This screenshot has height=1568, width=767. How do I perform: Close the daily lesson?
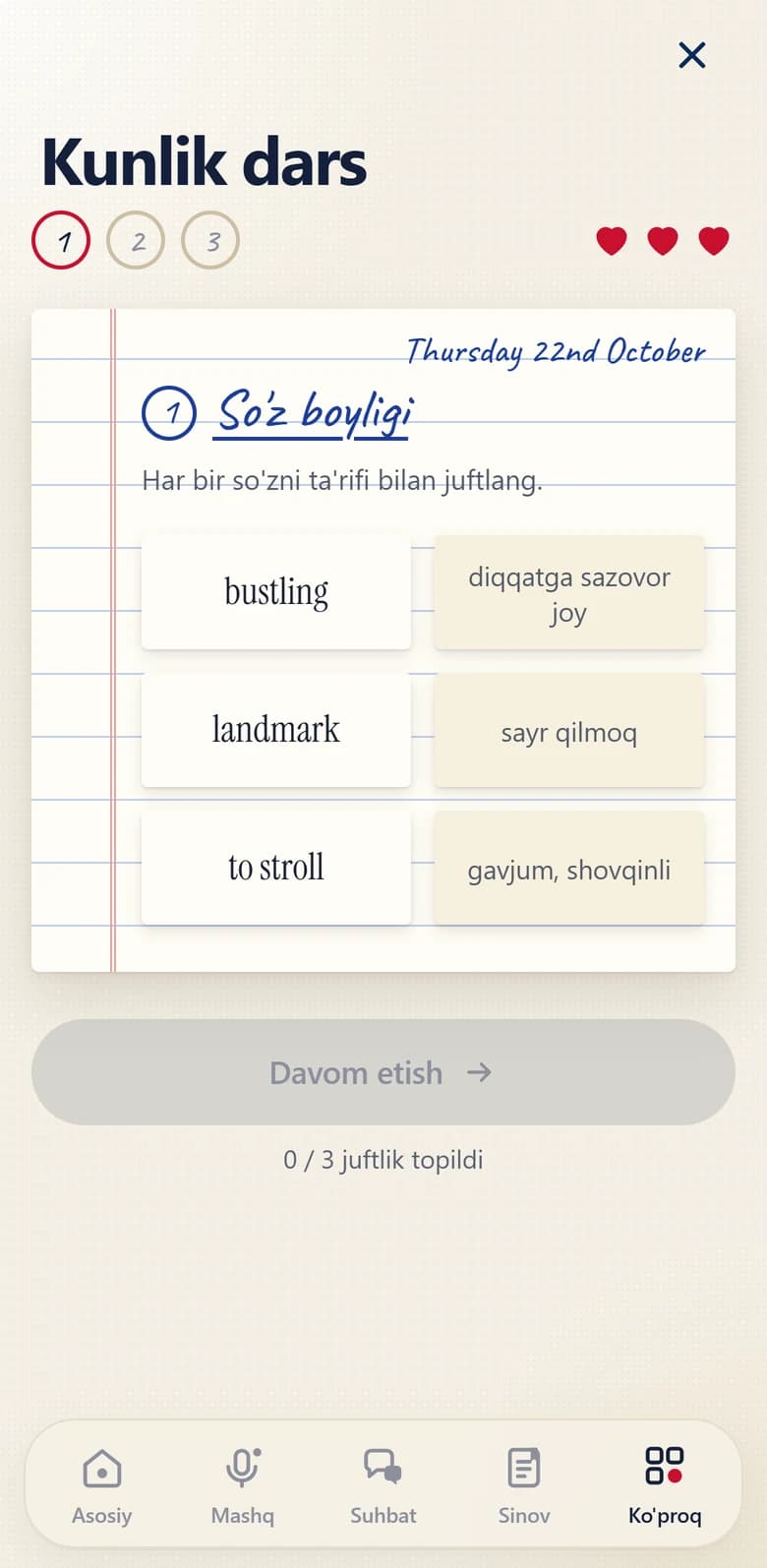(692, 55)
